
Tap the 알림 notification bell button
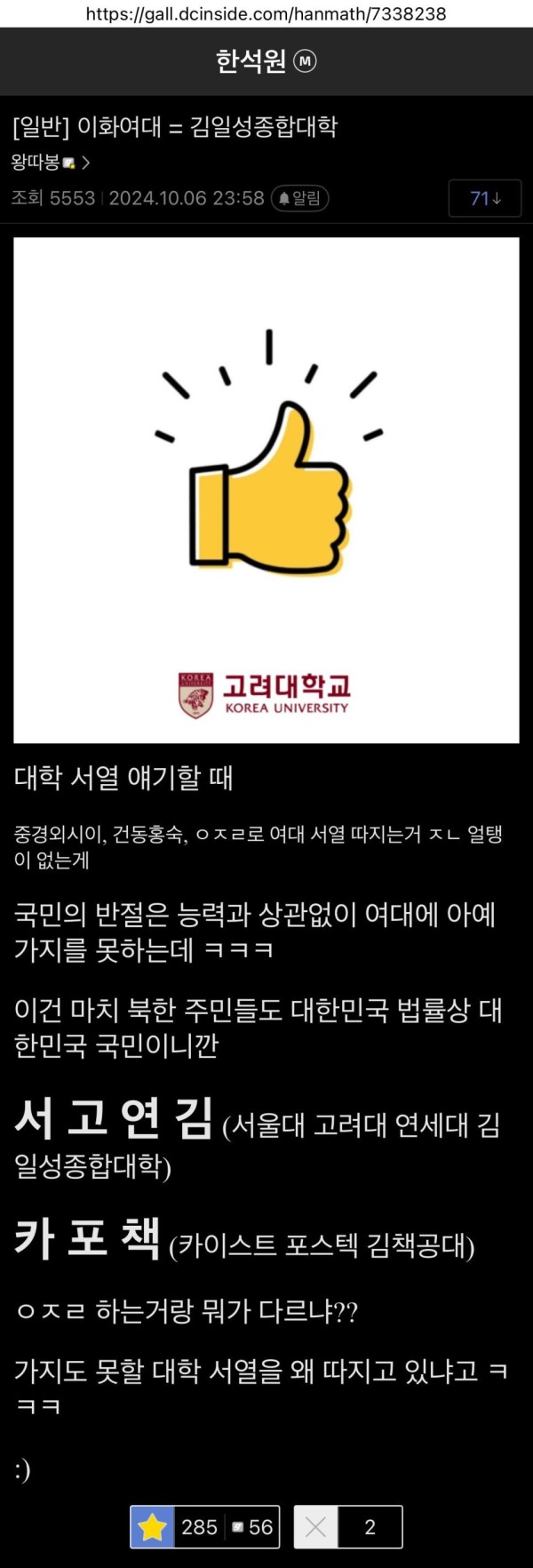(299, 198)
